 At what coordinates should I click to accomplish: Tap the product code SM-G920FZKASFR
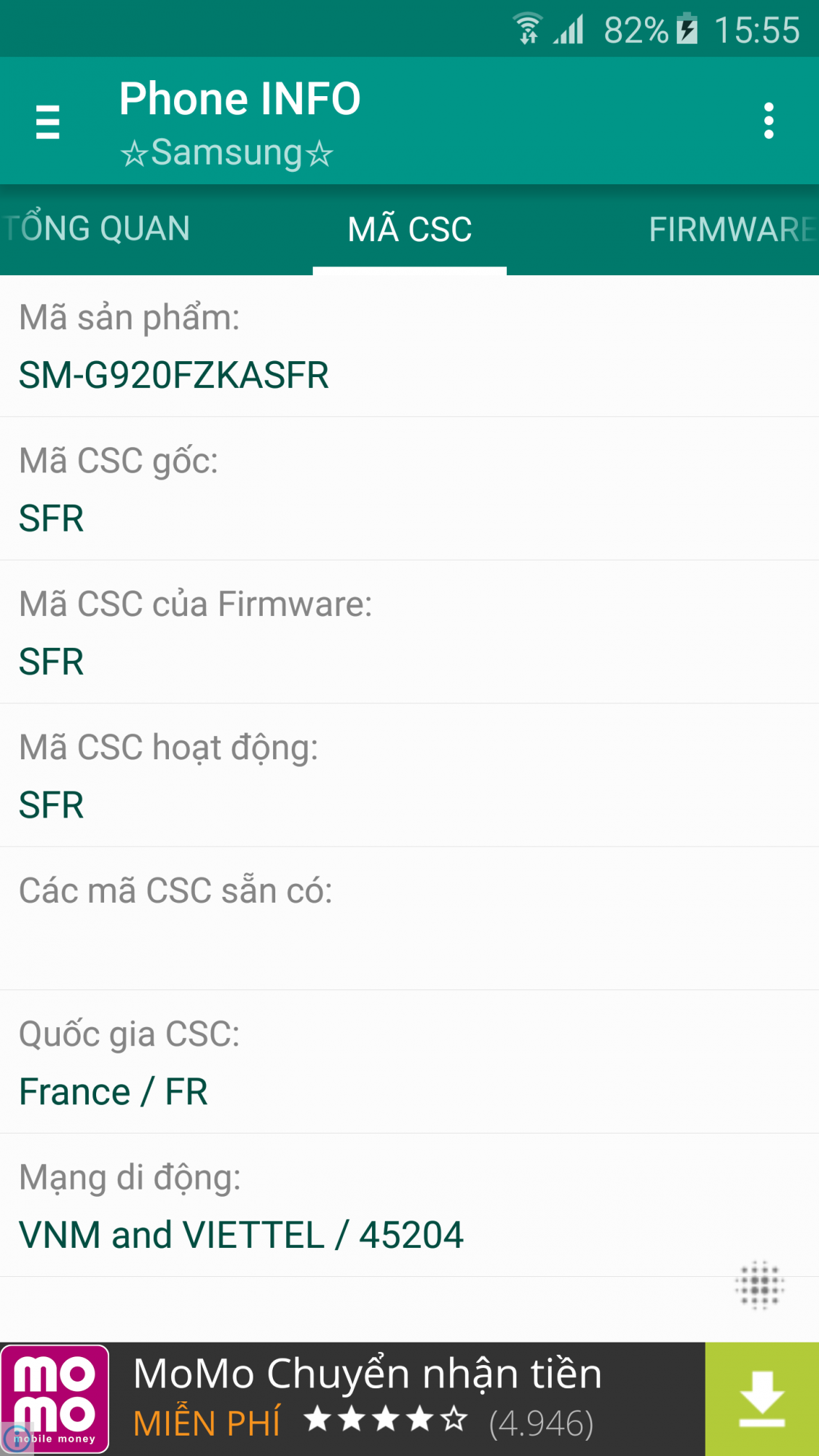[x=173, y=375]
